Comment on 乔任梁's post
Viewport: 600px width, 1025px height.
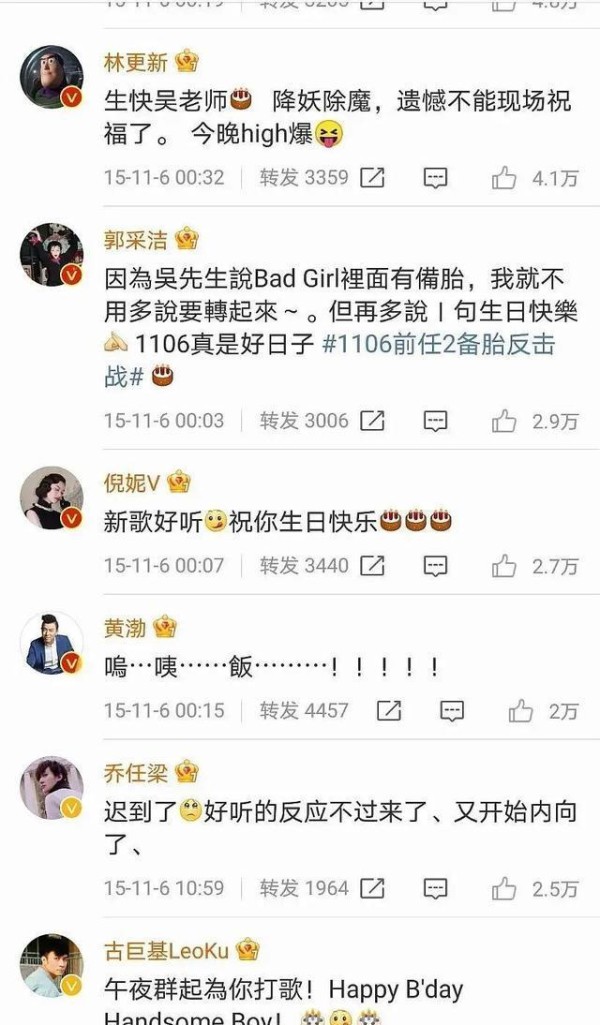[x=435, y=888]
